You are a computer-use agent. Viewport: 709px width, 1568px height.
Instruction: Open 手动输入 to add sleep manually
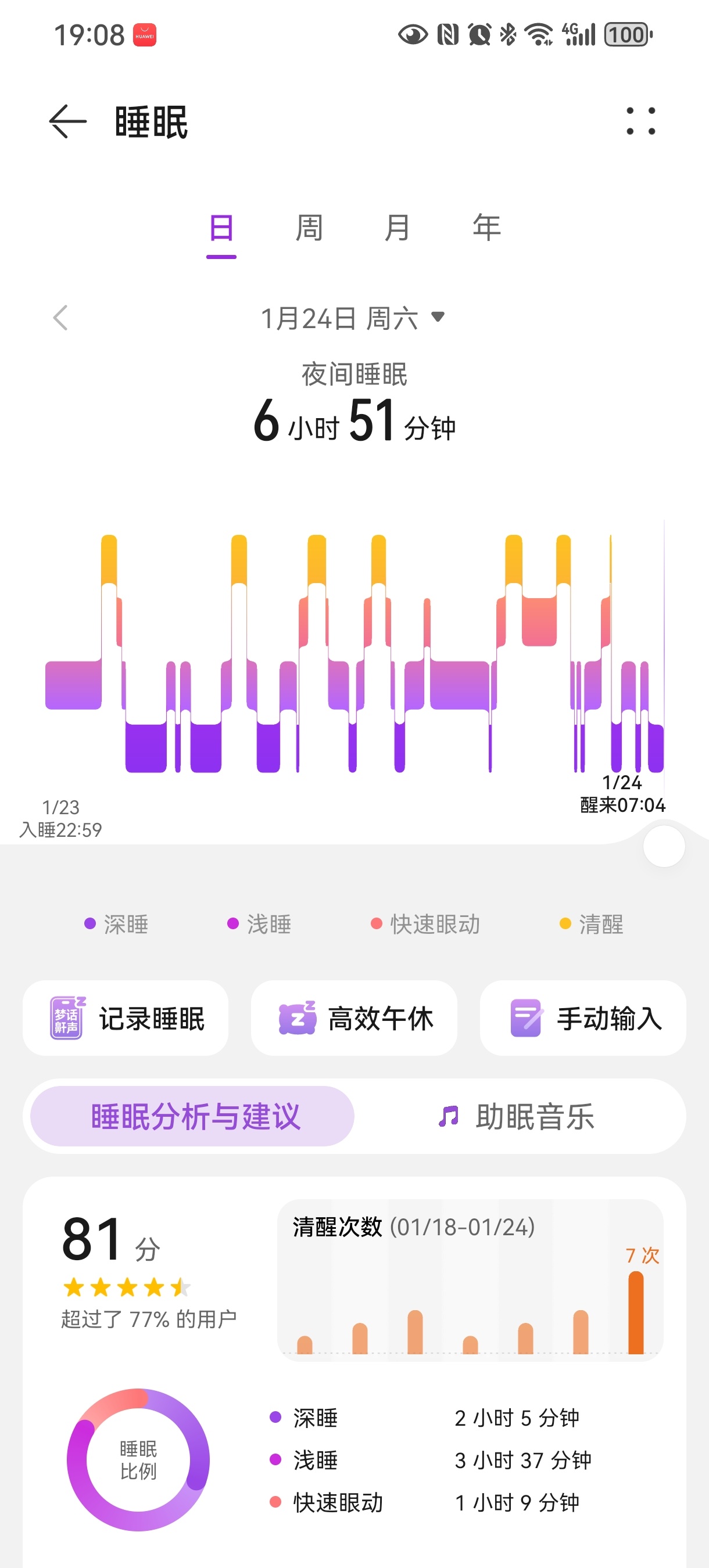tap(583, 1017)
